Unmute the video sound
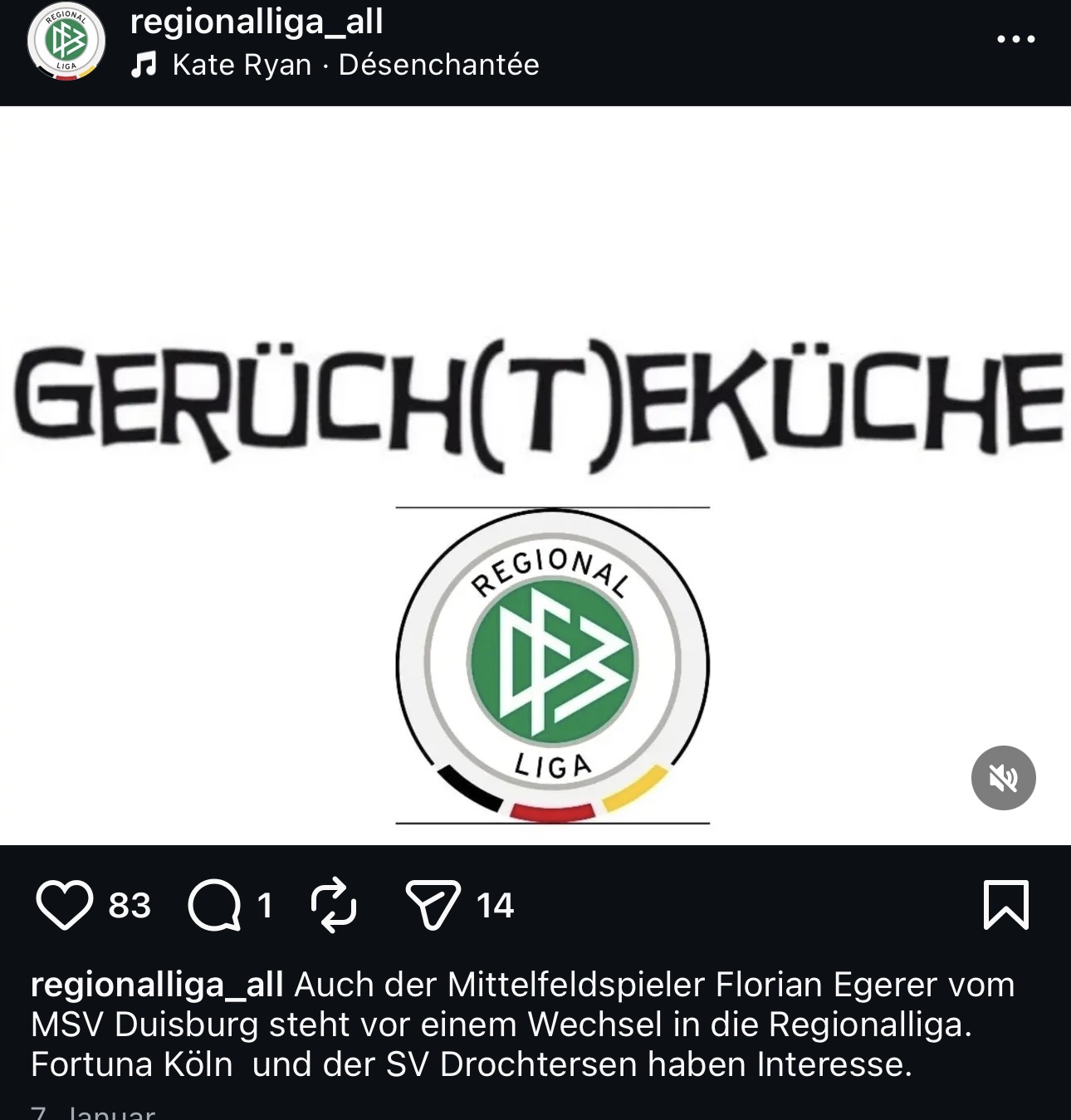Screen dimensions: 1071x1120 point(1003,778)
